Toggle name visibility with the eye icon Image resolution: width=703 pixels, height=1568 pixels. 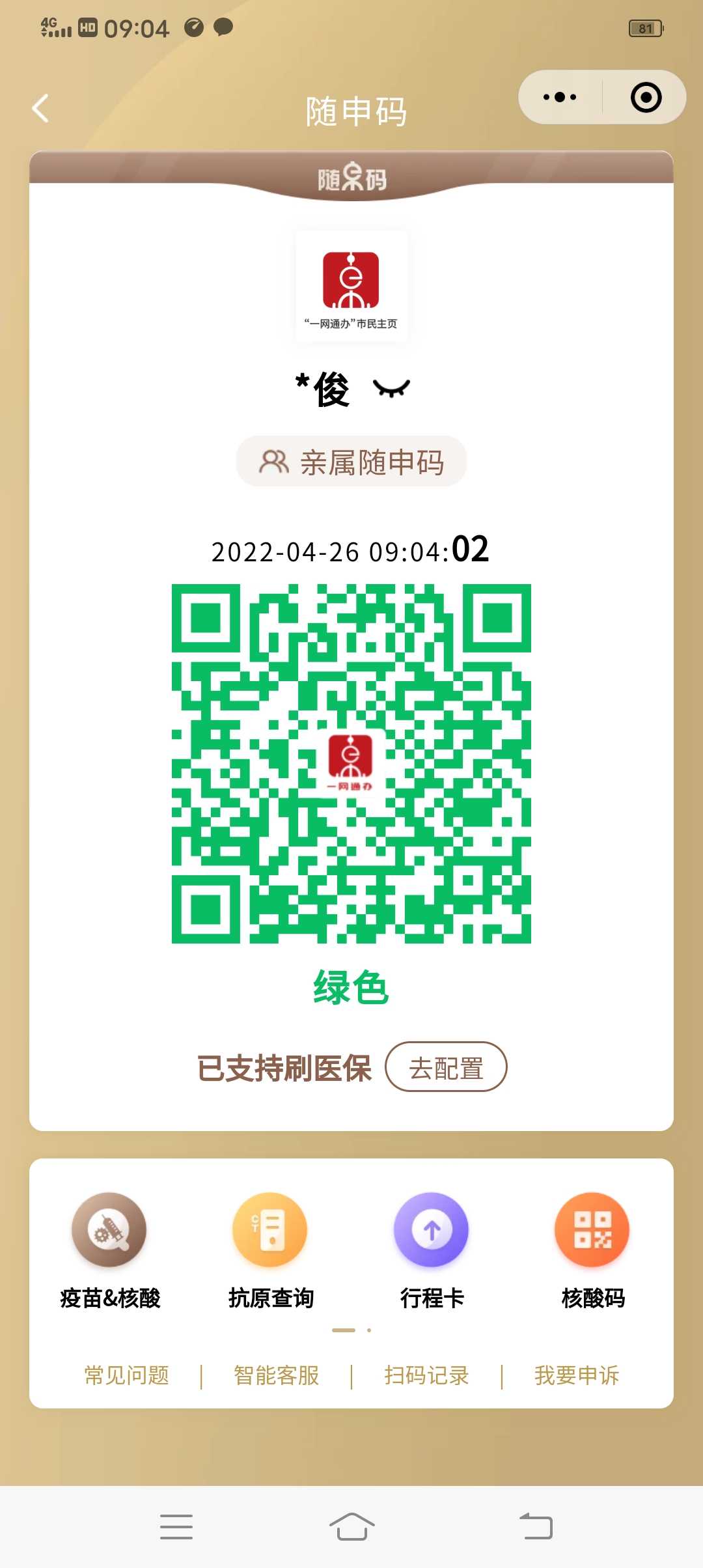pyautogui.click(x=391, y=389)
